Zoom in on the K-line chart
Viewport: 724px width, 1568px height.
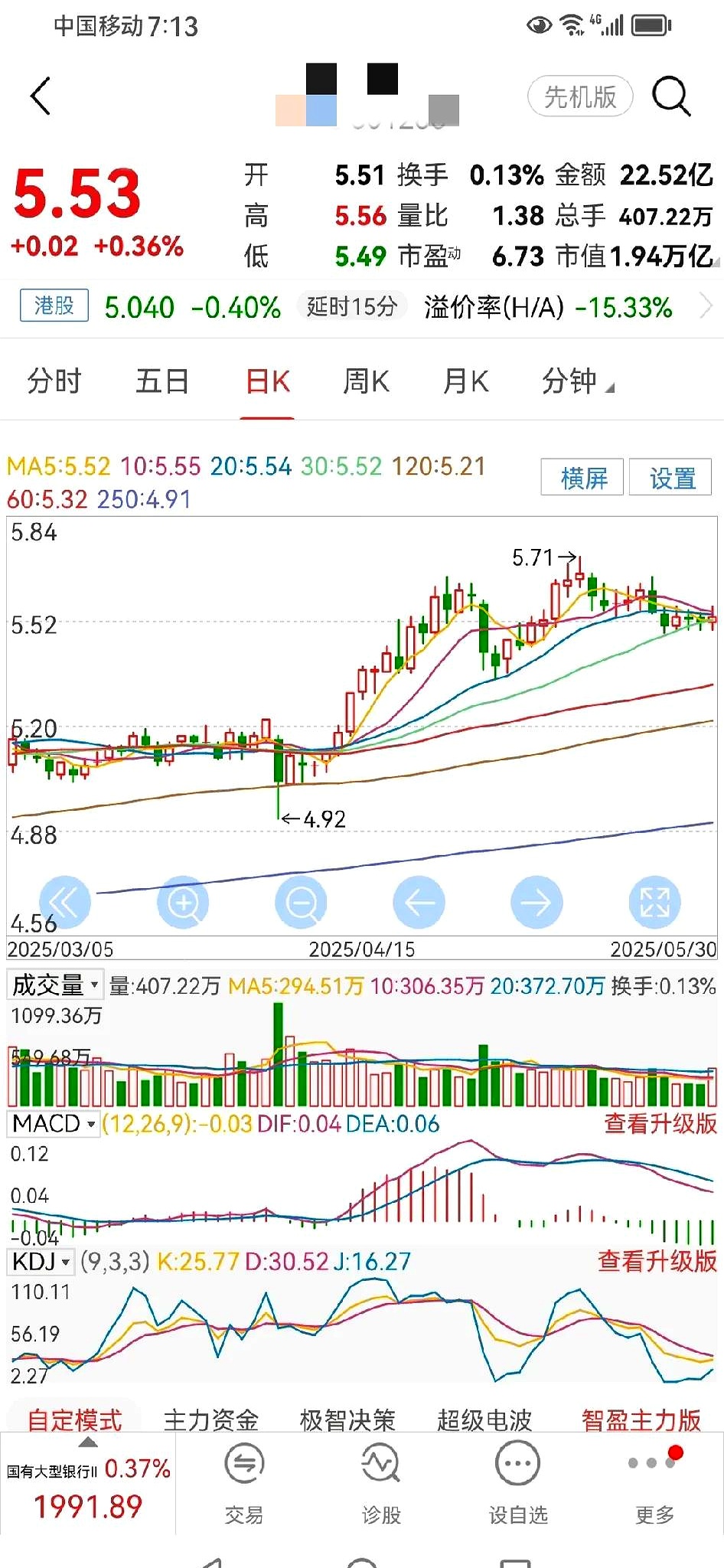pos(183,903)
